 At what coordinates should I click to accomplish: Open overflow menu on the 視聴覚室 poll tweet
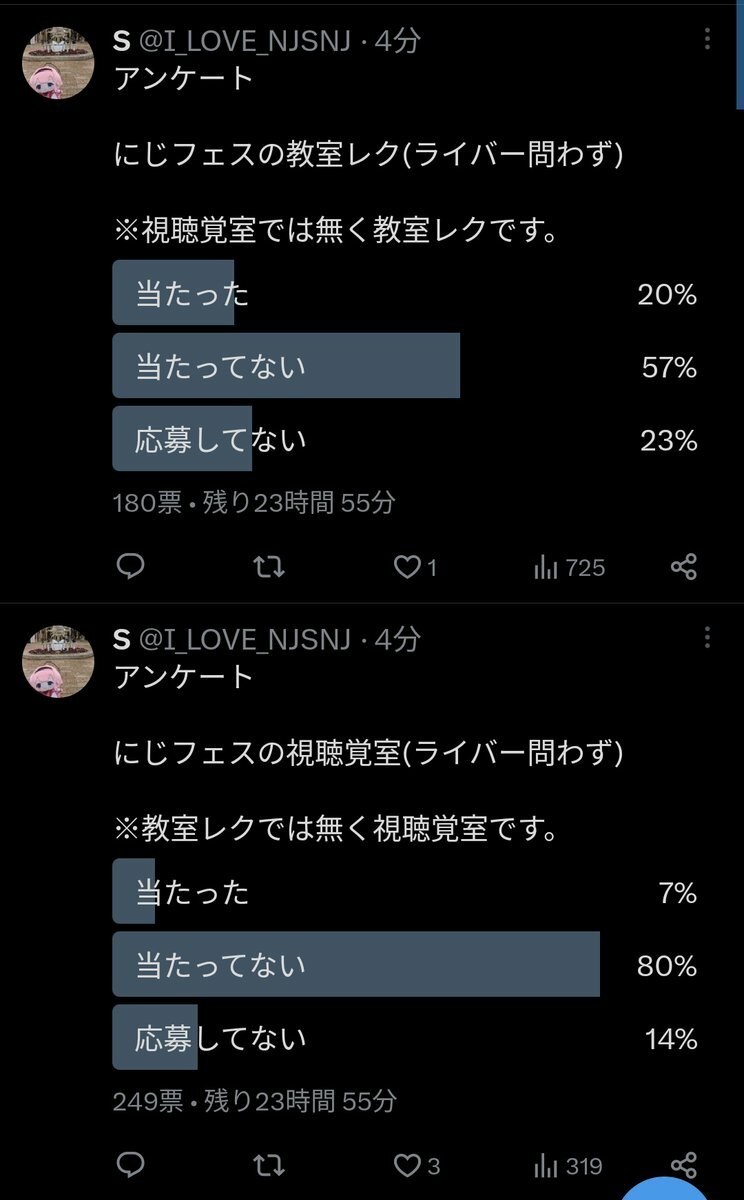[x=707, y=638]
